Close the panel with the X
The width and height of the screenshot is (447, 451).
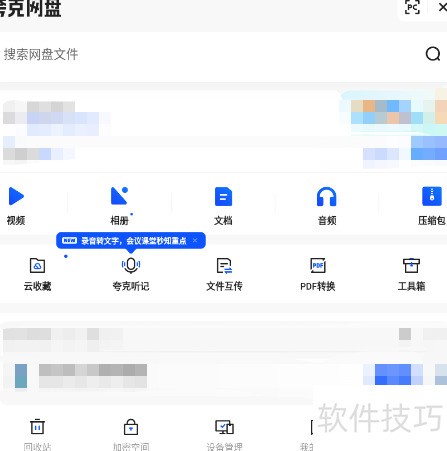[443, 7]
